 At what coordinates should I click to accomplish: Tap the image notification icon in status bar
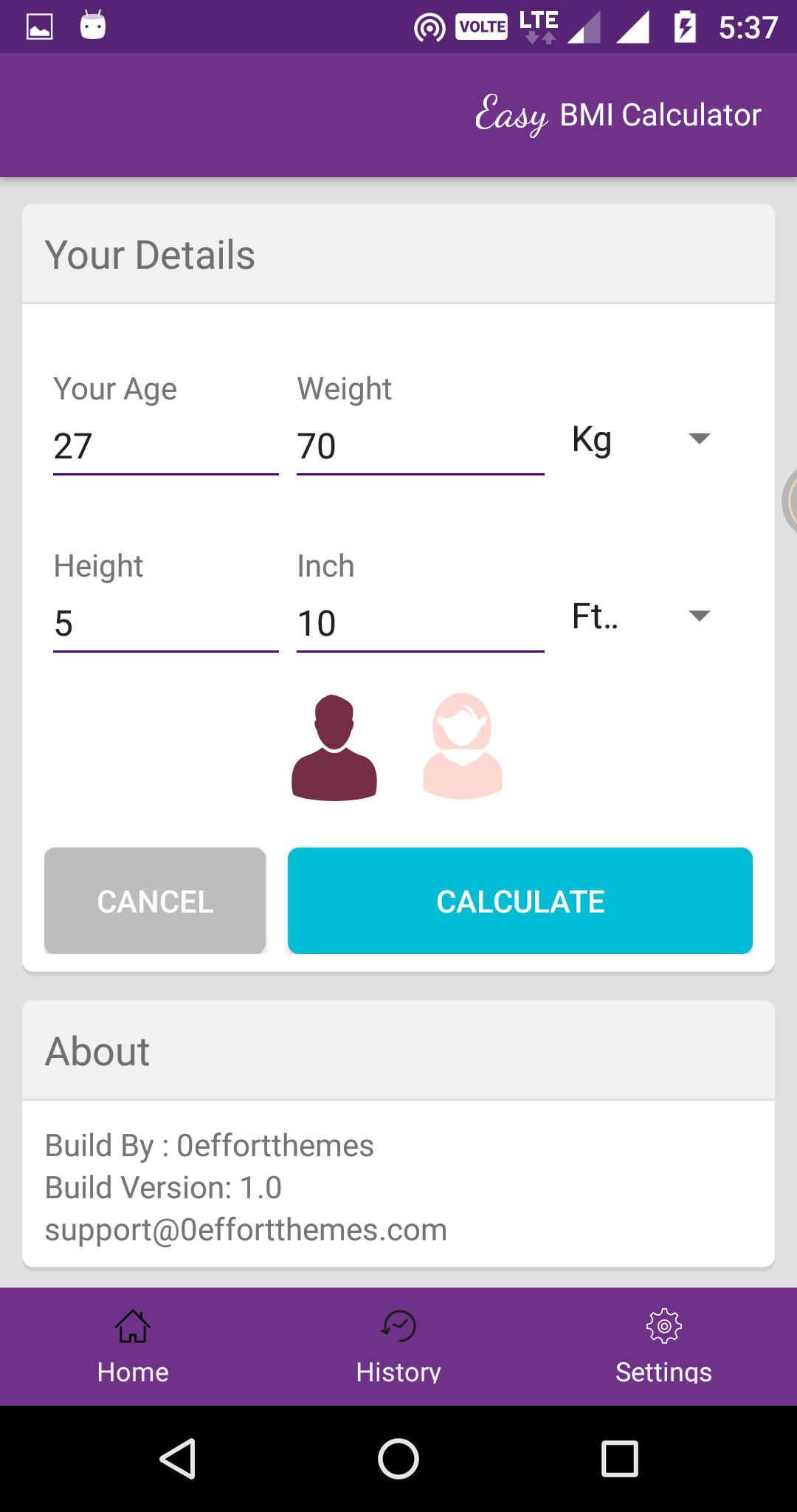pyautogui.click(x=41, y=26)
